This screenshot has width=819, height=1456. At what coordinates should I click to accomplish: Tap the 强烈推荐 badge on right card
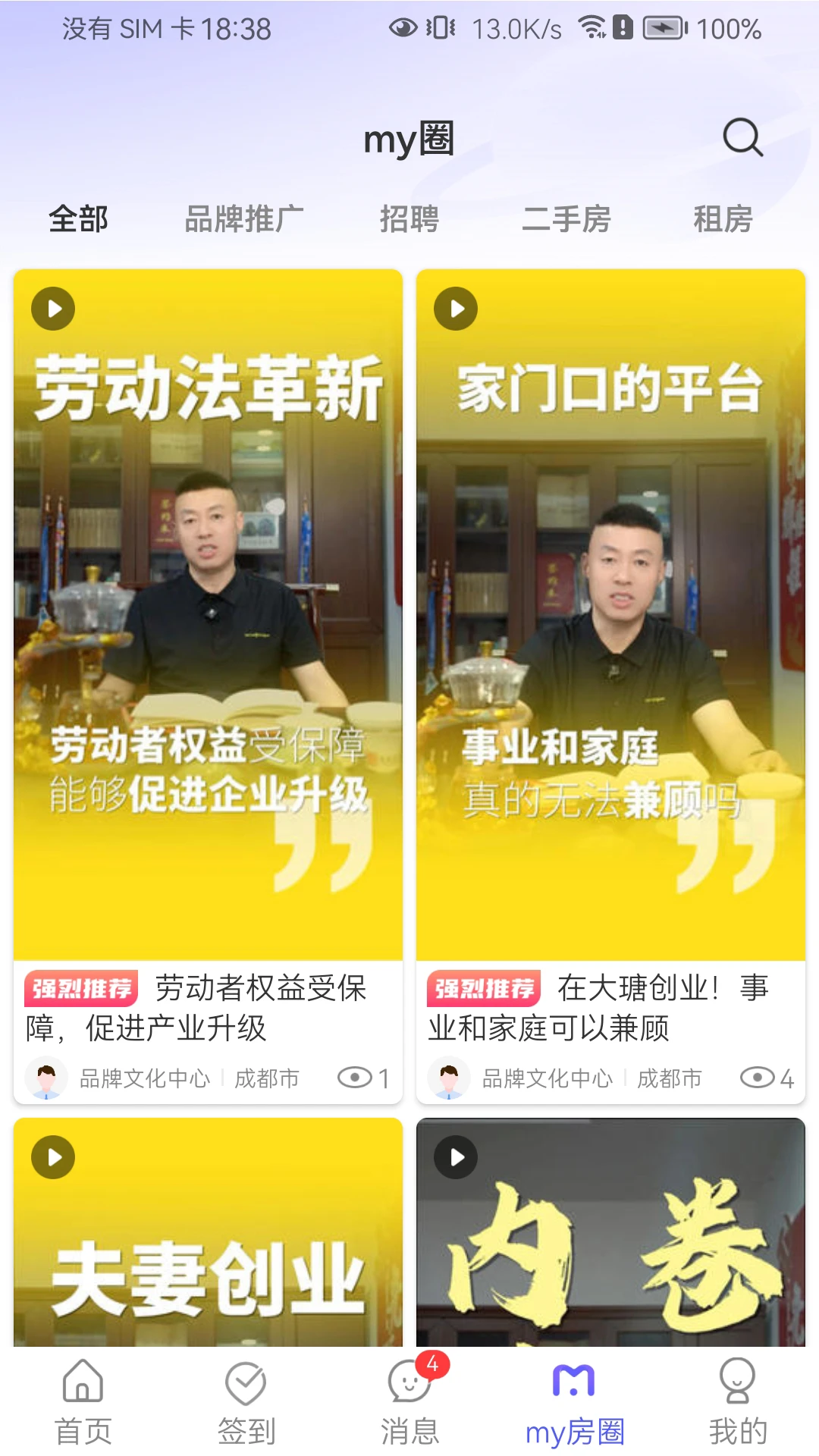click(x=484, y=989)
